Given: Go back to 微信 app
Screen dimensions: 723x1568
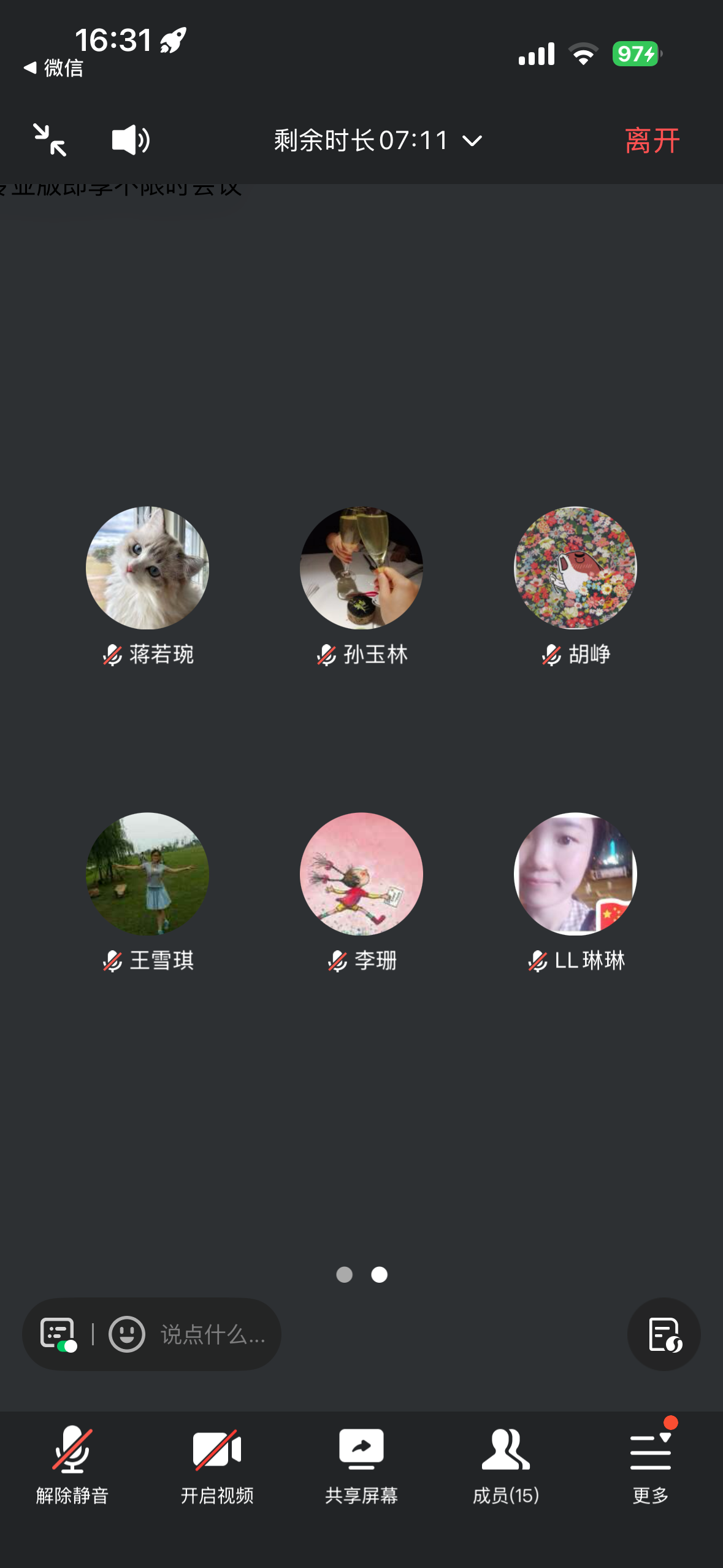Looking at the screenshot, I should (x=53, y=67).
